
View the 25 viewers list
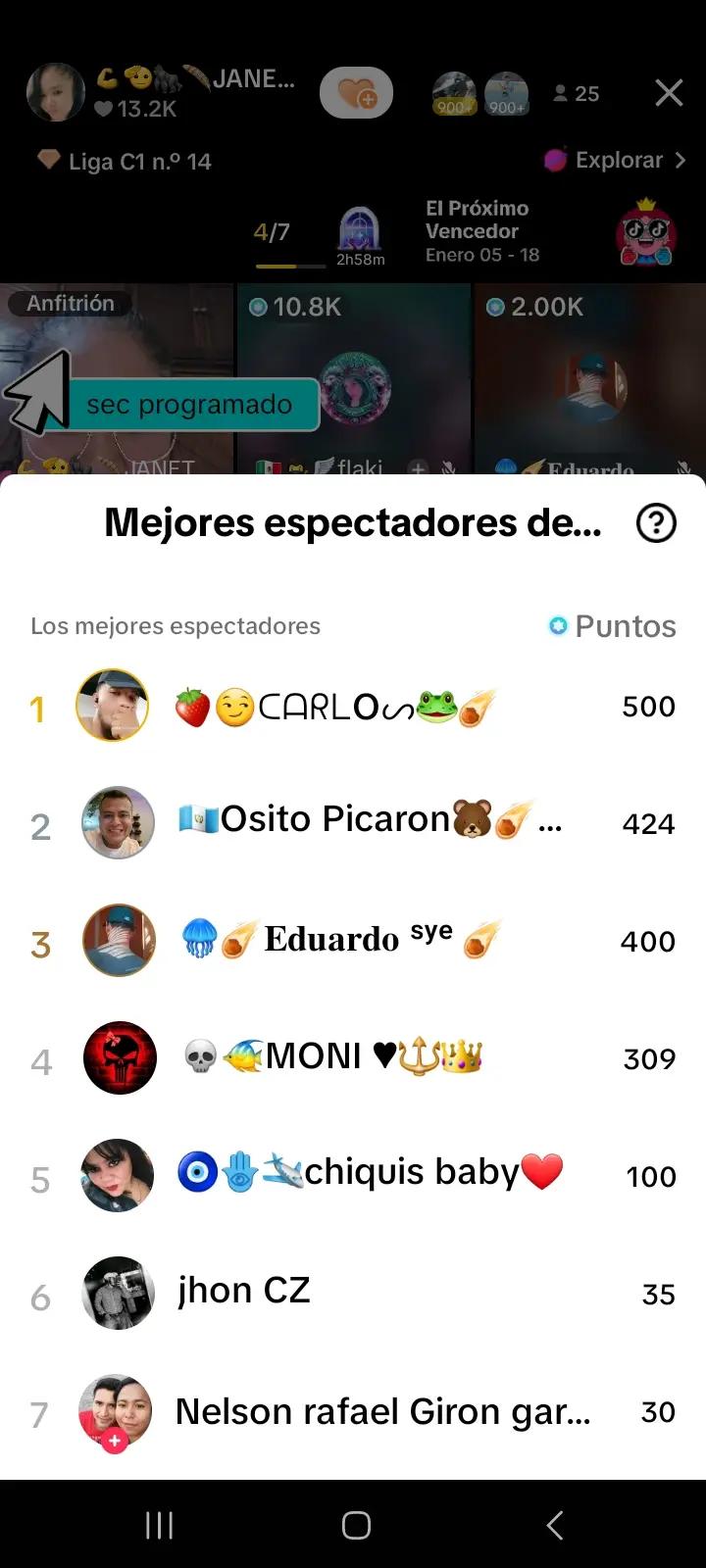click(x=576, y=93)
